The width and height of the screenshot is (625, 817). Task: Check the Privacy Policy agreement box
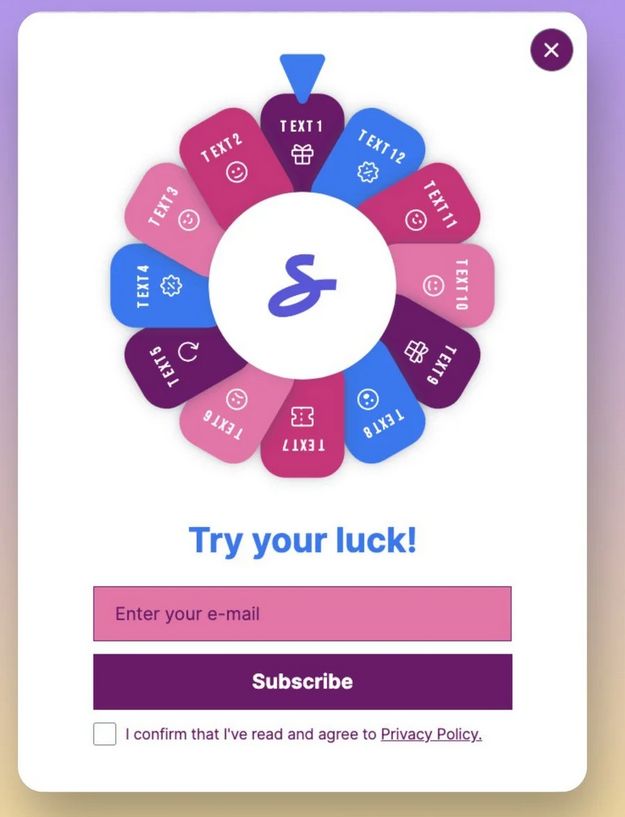(x=105, y=734)
